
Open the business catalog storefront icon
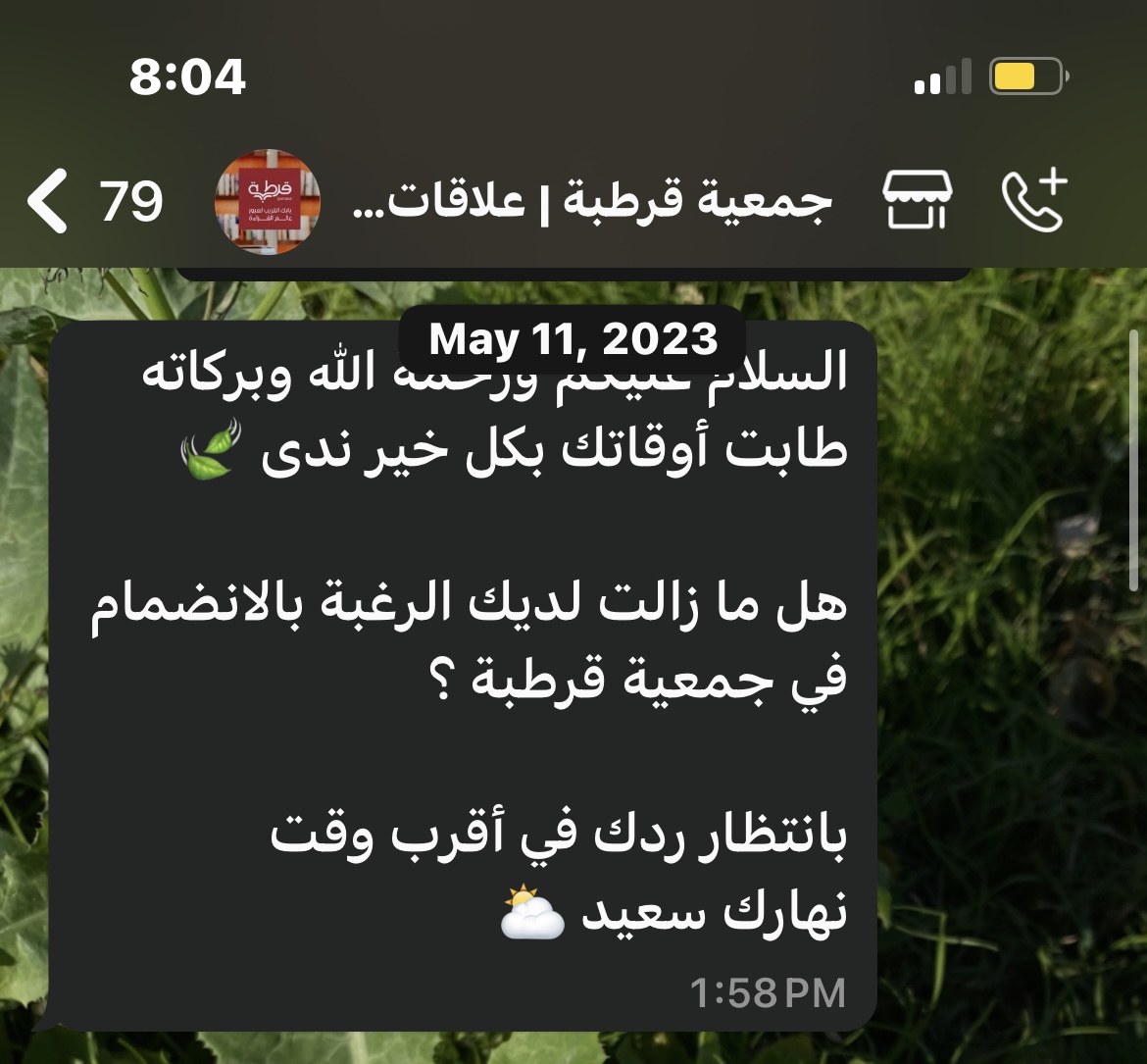coord(918,200)
